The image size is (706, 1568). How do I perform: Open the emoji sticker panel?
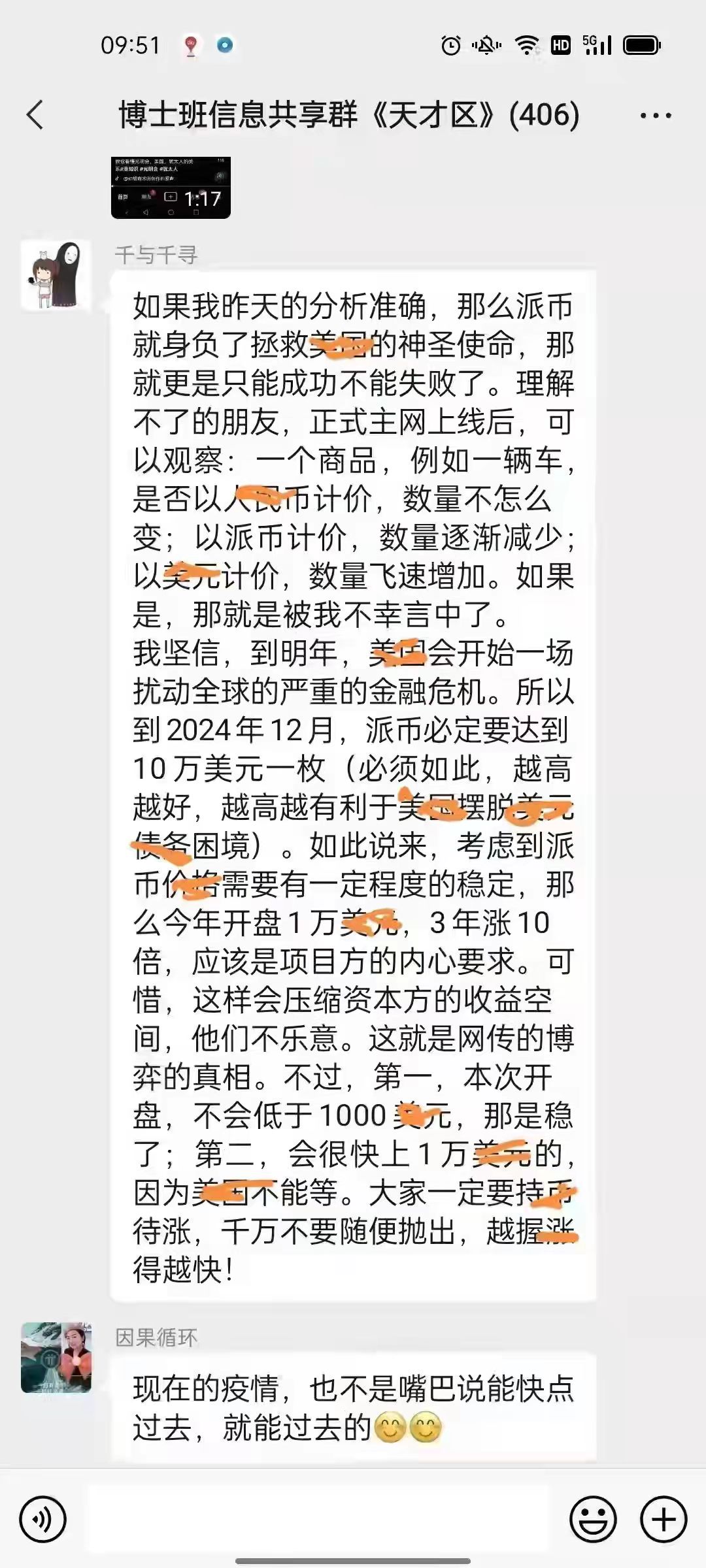(593, 1520)
